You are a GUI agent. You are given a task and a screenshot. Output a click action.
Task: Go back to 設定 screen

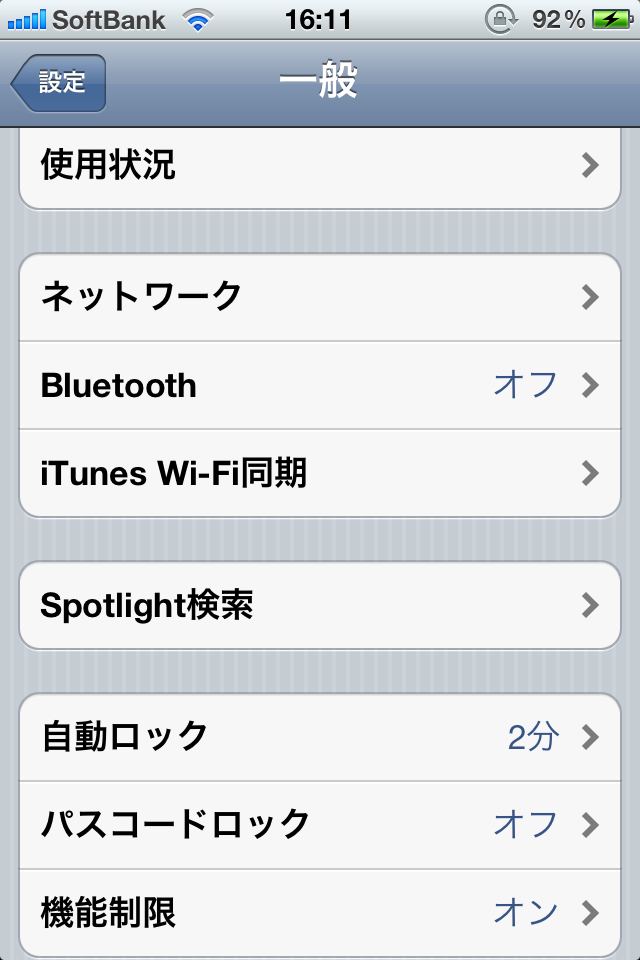[60, 82]
